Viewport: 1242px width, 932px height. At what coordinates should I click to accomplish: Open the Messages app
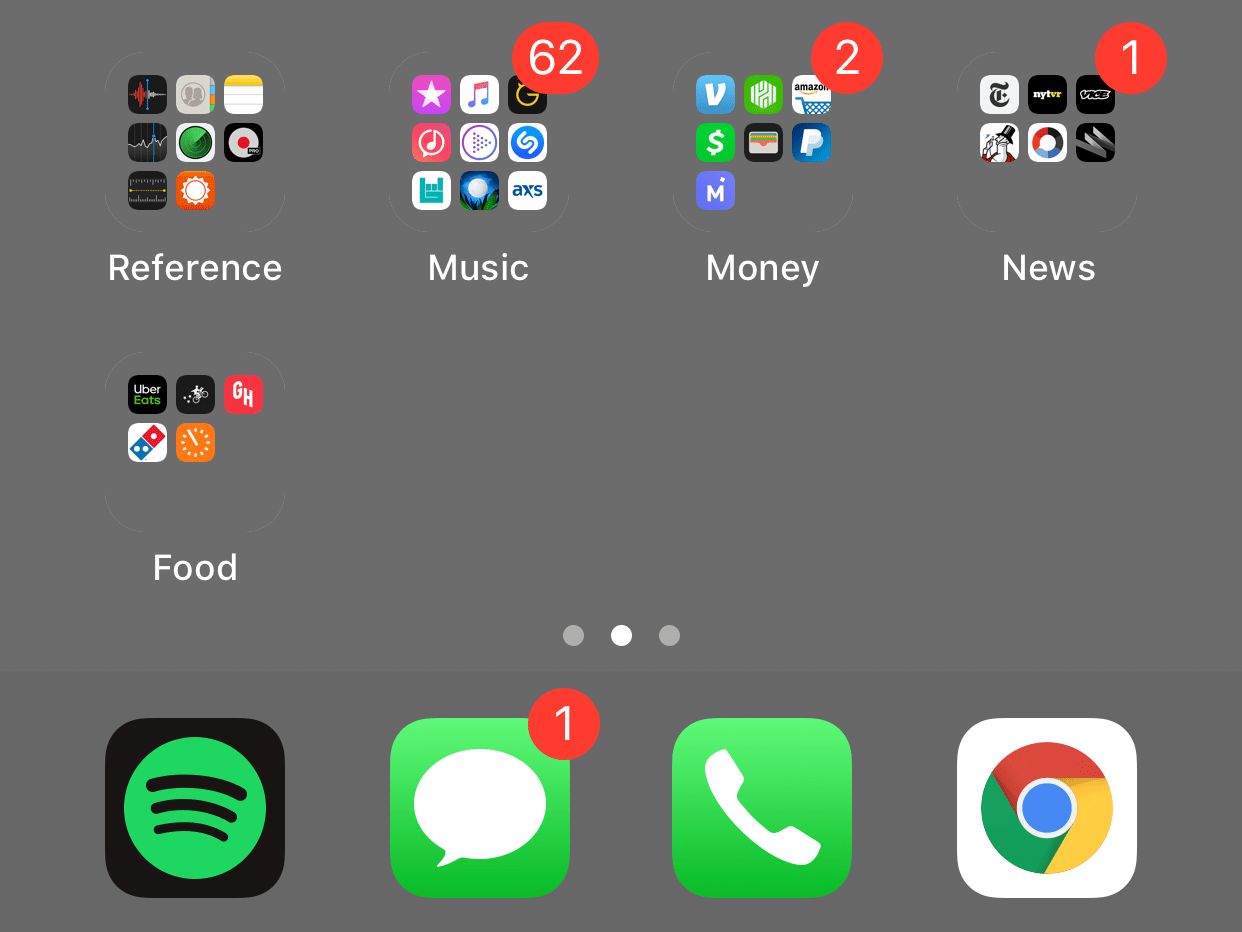pyautogui.click(x=479, y=807)
